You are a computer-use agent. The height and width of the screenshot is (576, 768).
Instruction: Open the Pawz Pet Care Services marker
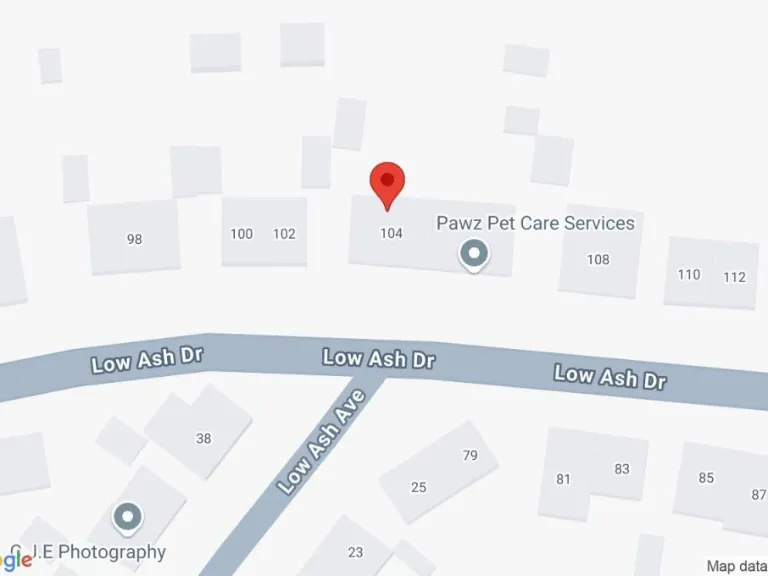point(473,254)
